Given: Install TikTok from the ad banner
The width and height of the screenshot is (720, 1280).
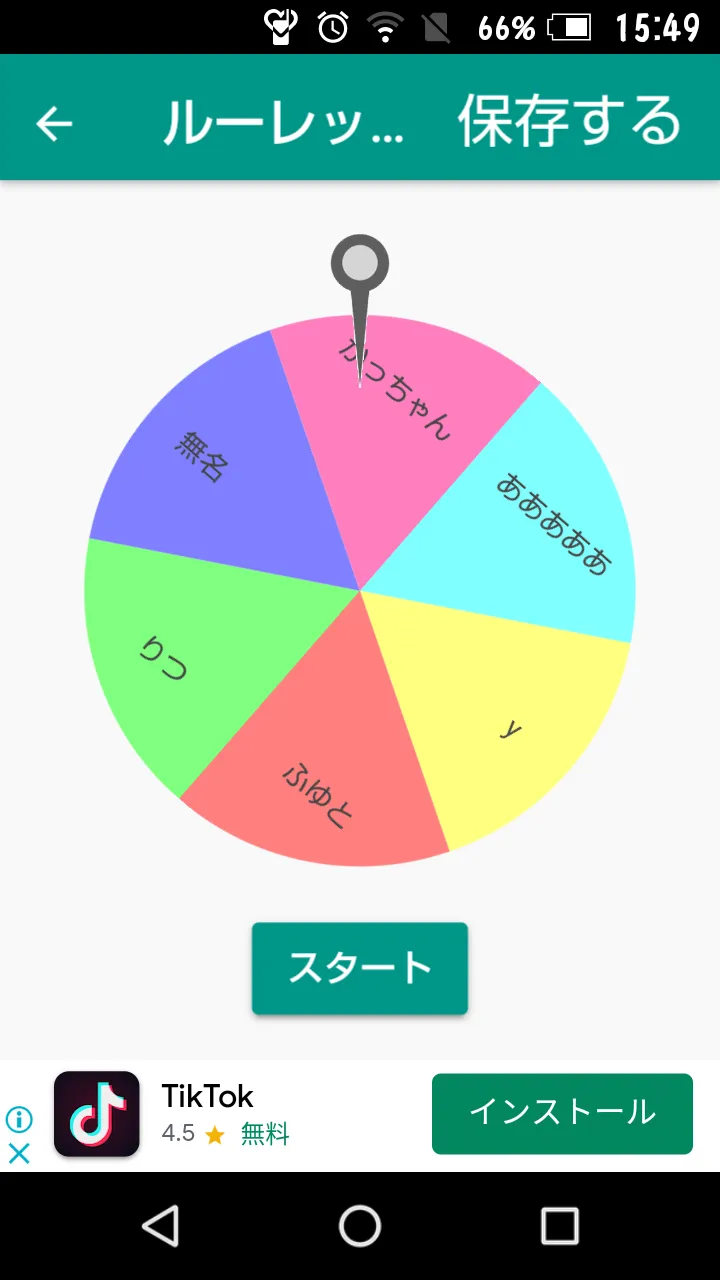Looking at the screenshot, I should coord(562,1114).
